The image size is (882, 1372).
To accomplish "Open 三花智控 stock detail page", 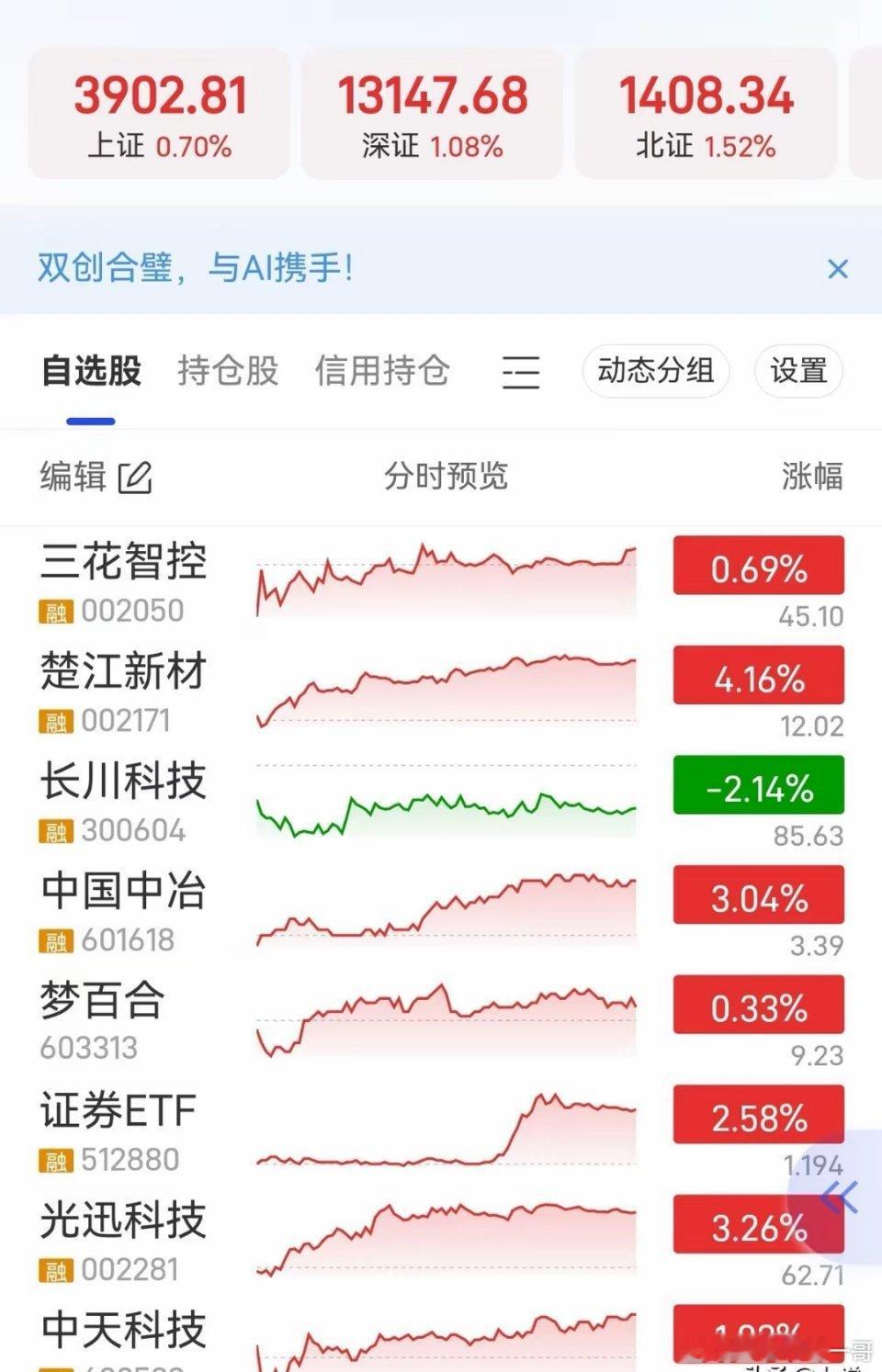I will 125,563.
